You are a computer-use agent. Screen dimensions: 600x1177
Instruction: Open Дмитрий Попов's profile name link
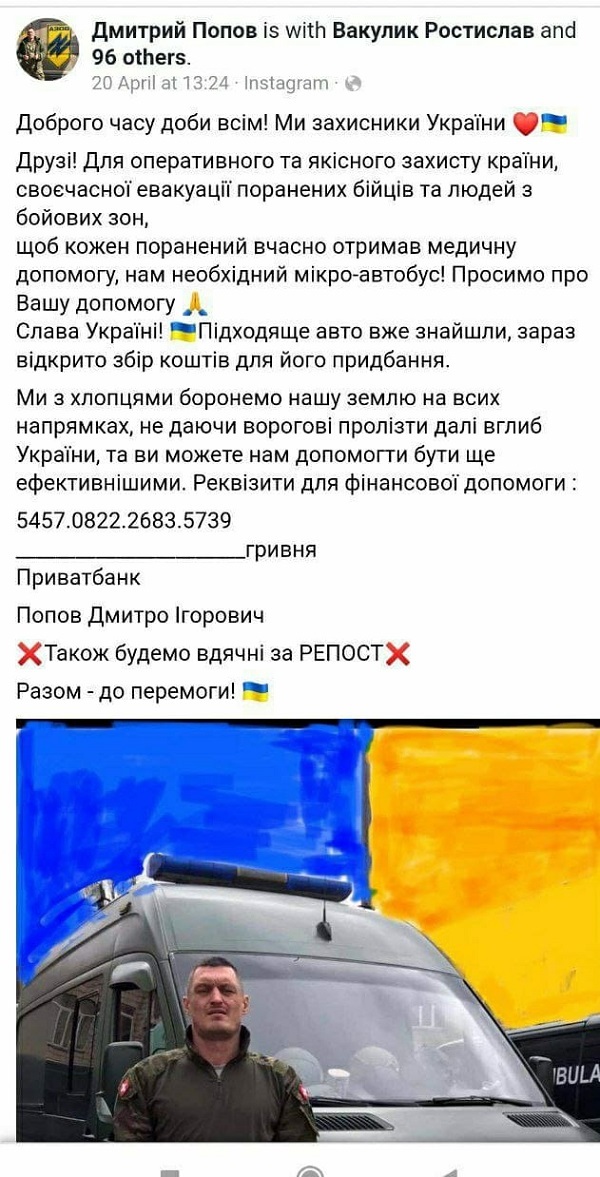[x=174, y=30]
